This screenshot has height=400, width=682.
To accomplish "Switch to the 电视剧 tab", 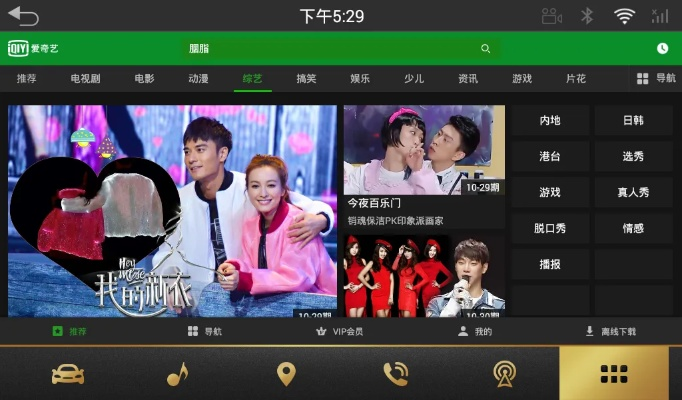I will (85, 78).
